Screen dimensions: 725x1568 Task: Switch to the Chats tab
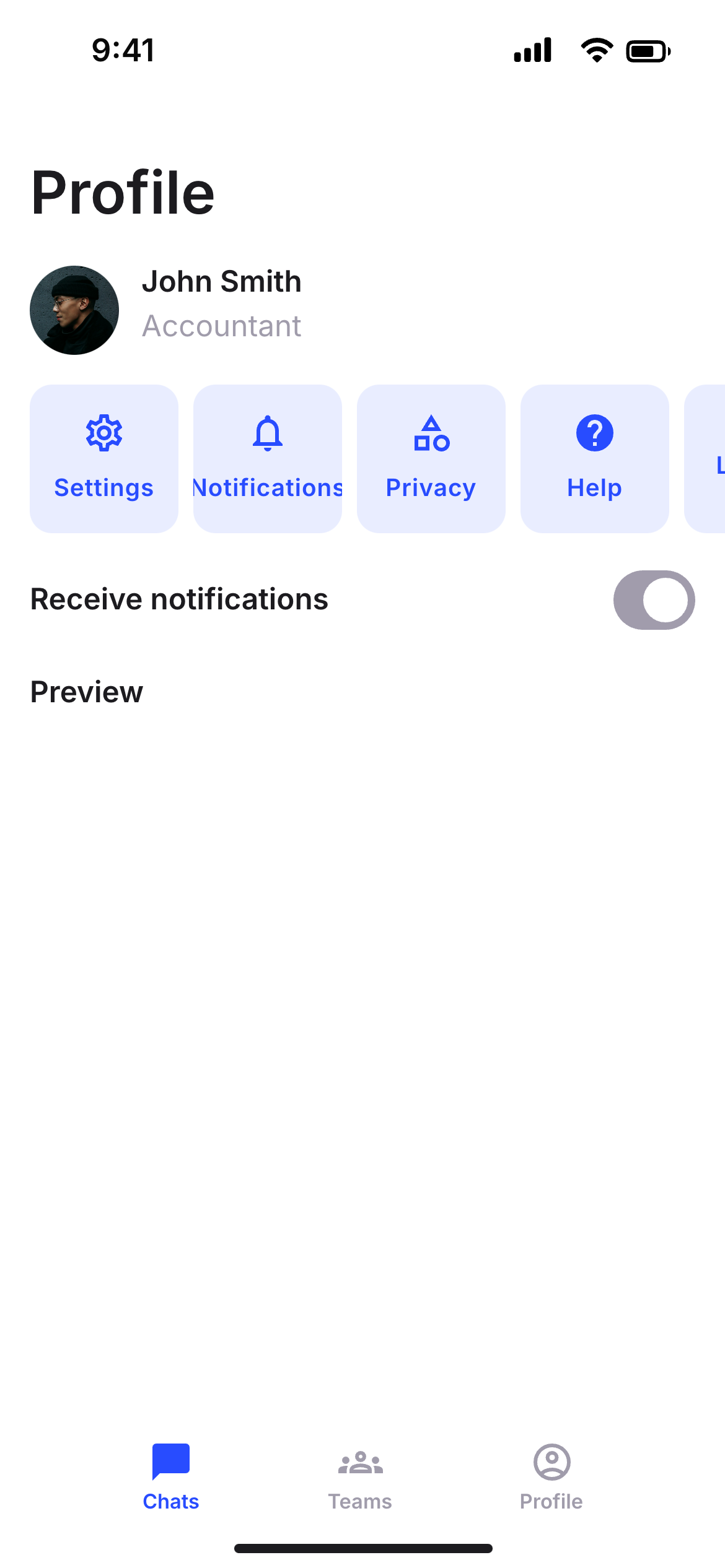point(171,1476)
